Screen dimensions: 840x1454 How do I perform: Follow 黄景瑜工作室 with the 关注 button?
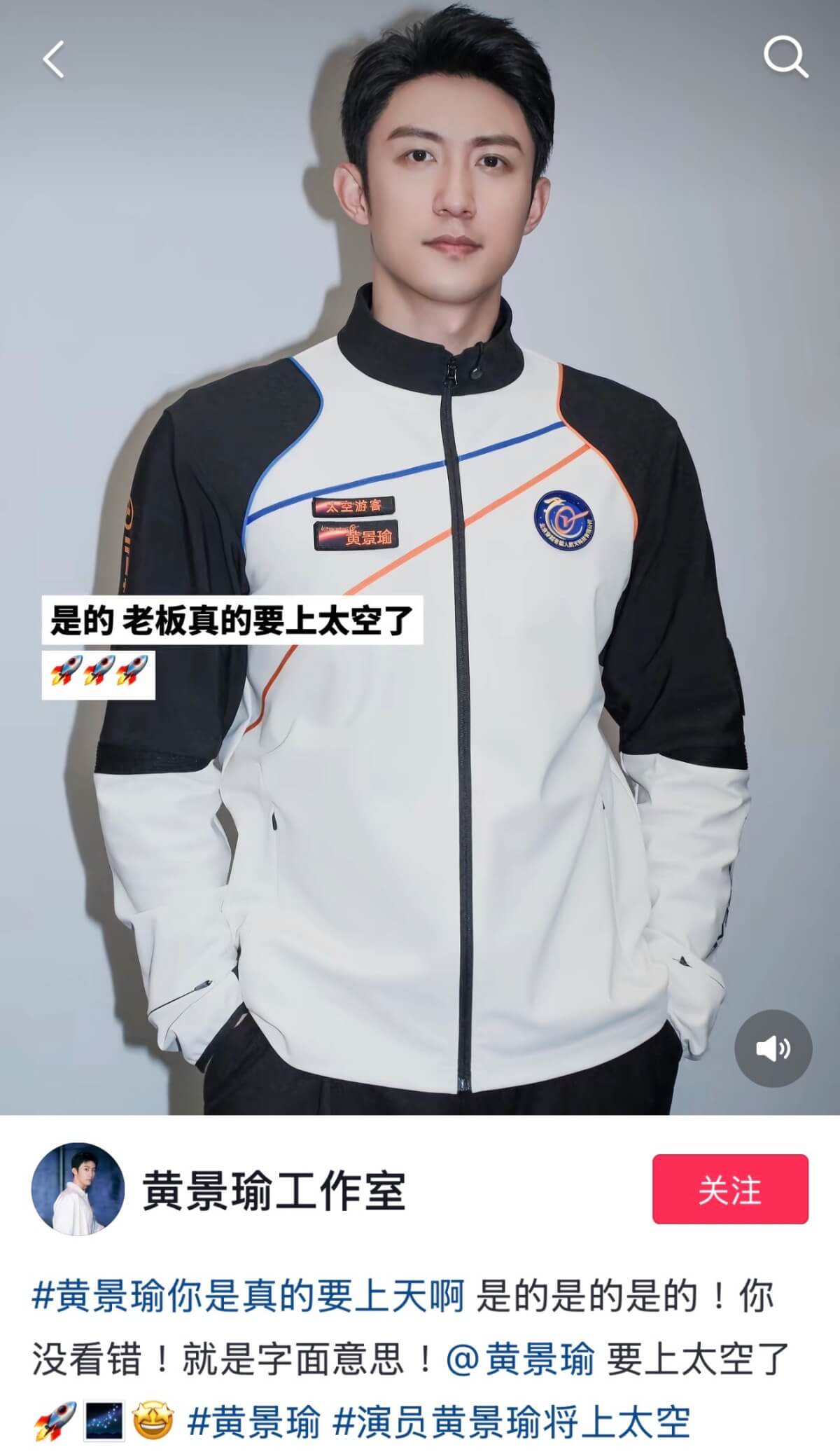tap(730, 1189)
